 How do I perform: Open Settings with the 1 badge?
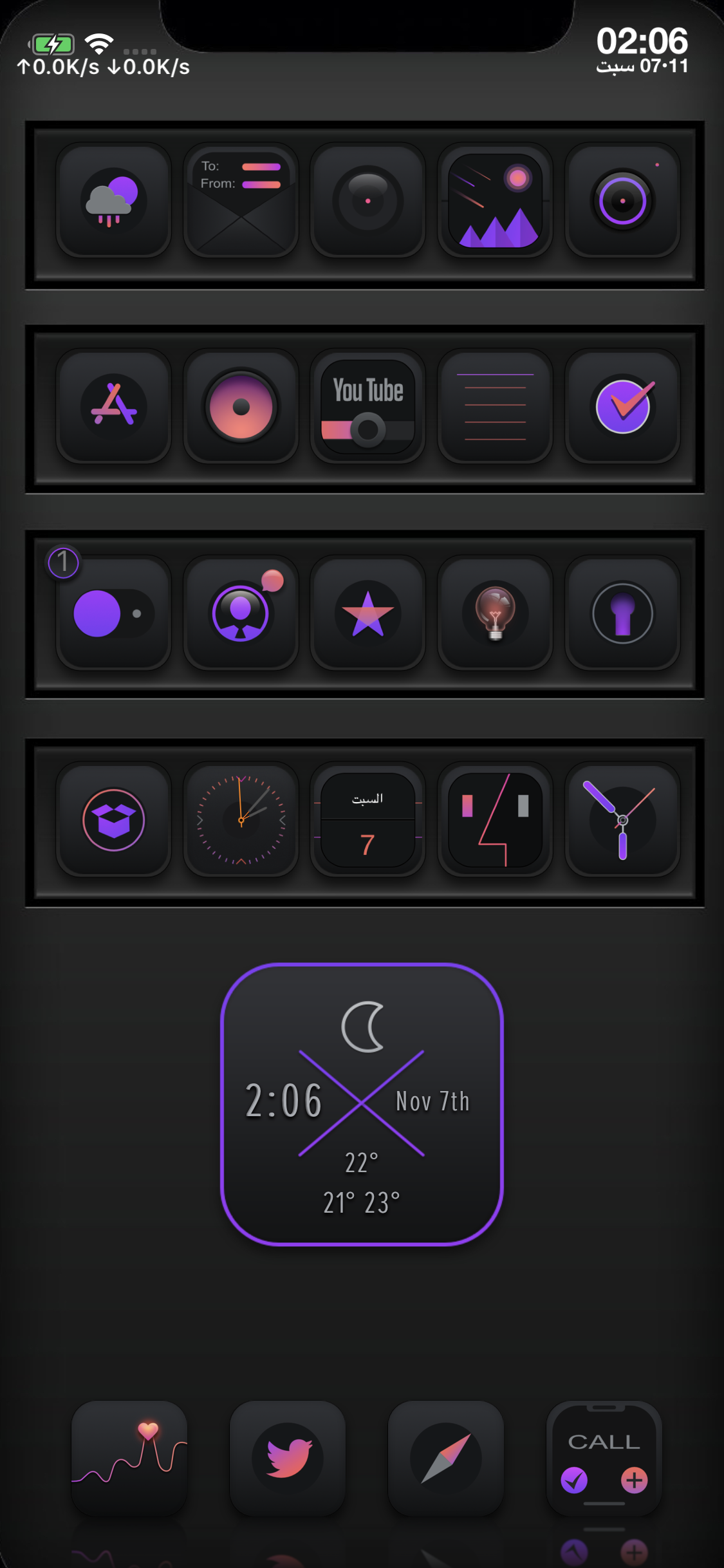(x=113, y=613)
